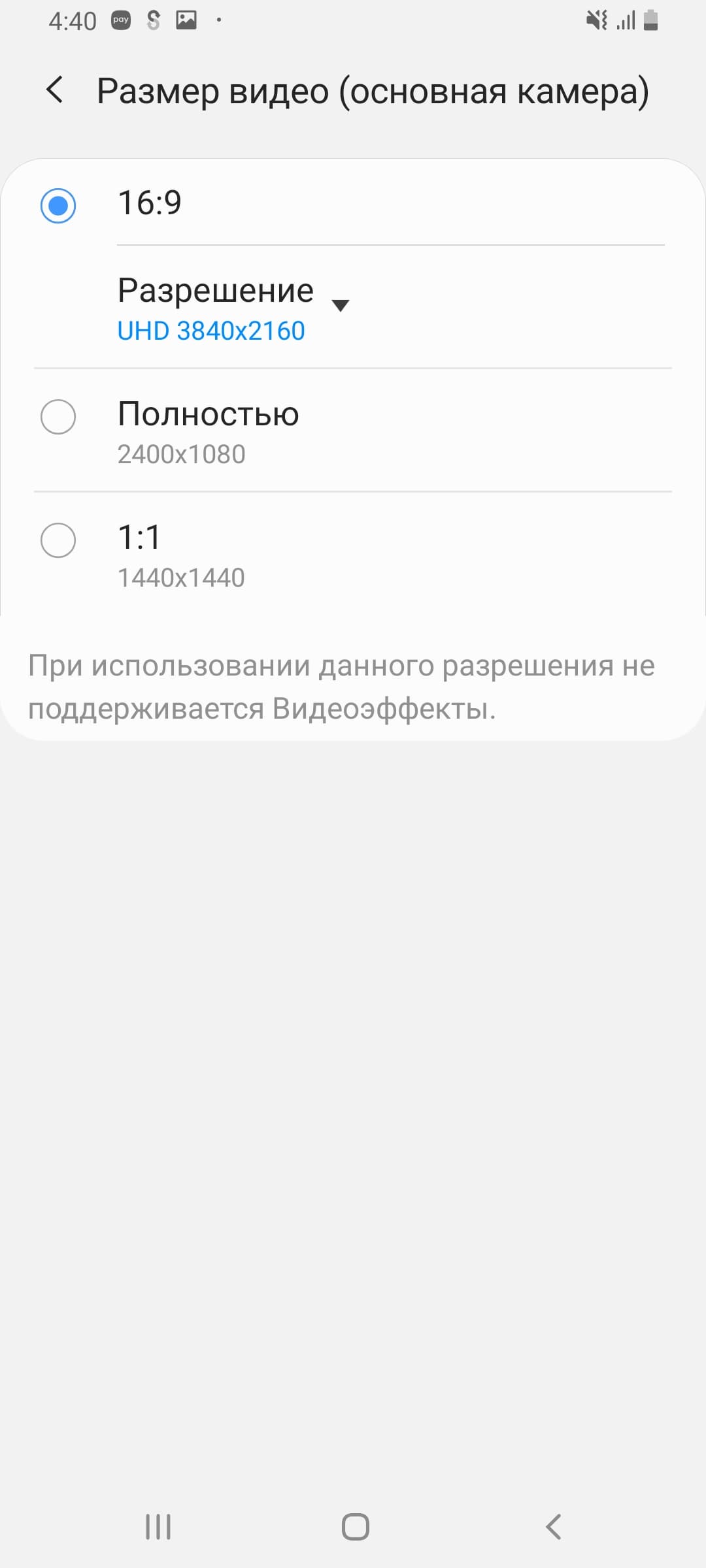Go back from video size settings

(55, 90)
